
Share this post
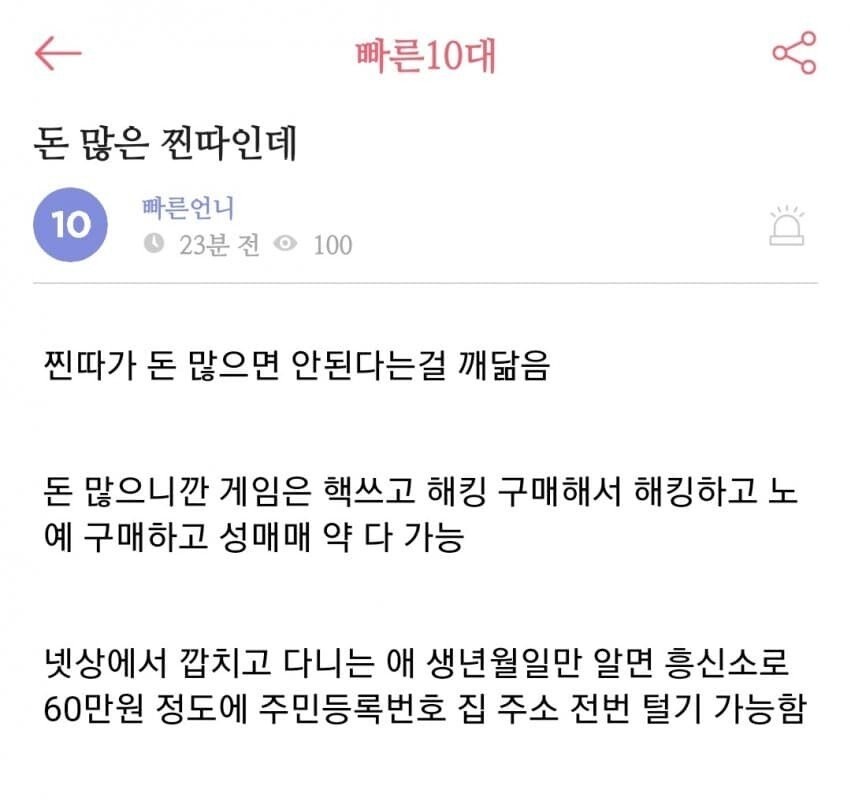tap(794, 53)
